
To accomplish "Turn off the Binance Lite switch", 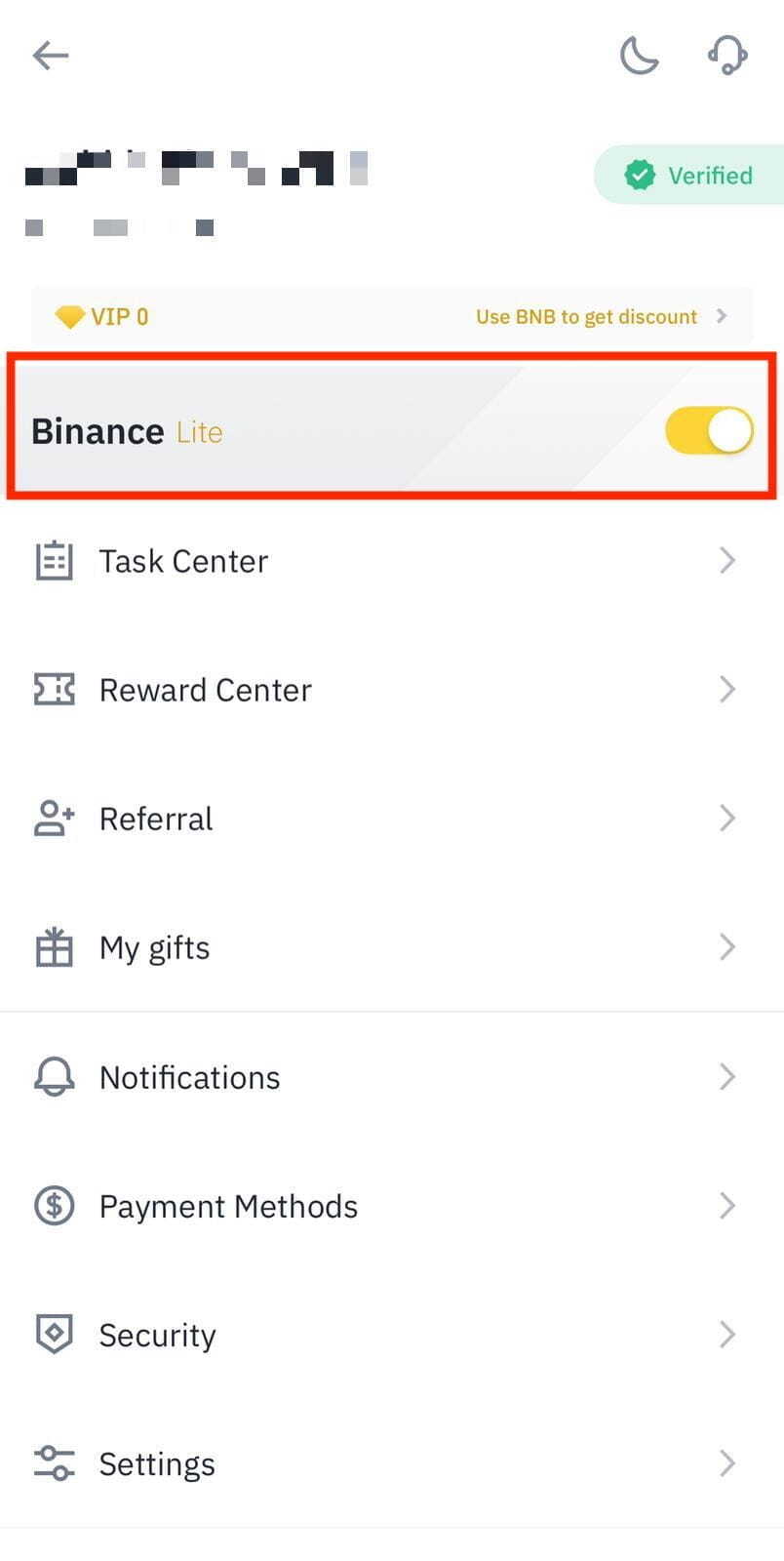I will 709,431.
